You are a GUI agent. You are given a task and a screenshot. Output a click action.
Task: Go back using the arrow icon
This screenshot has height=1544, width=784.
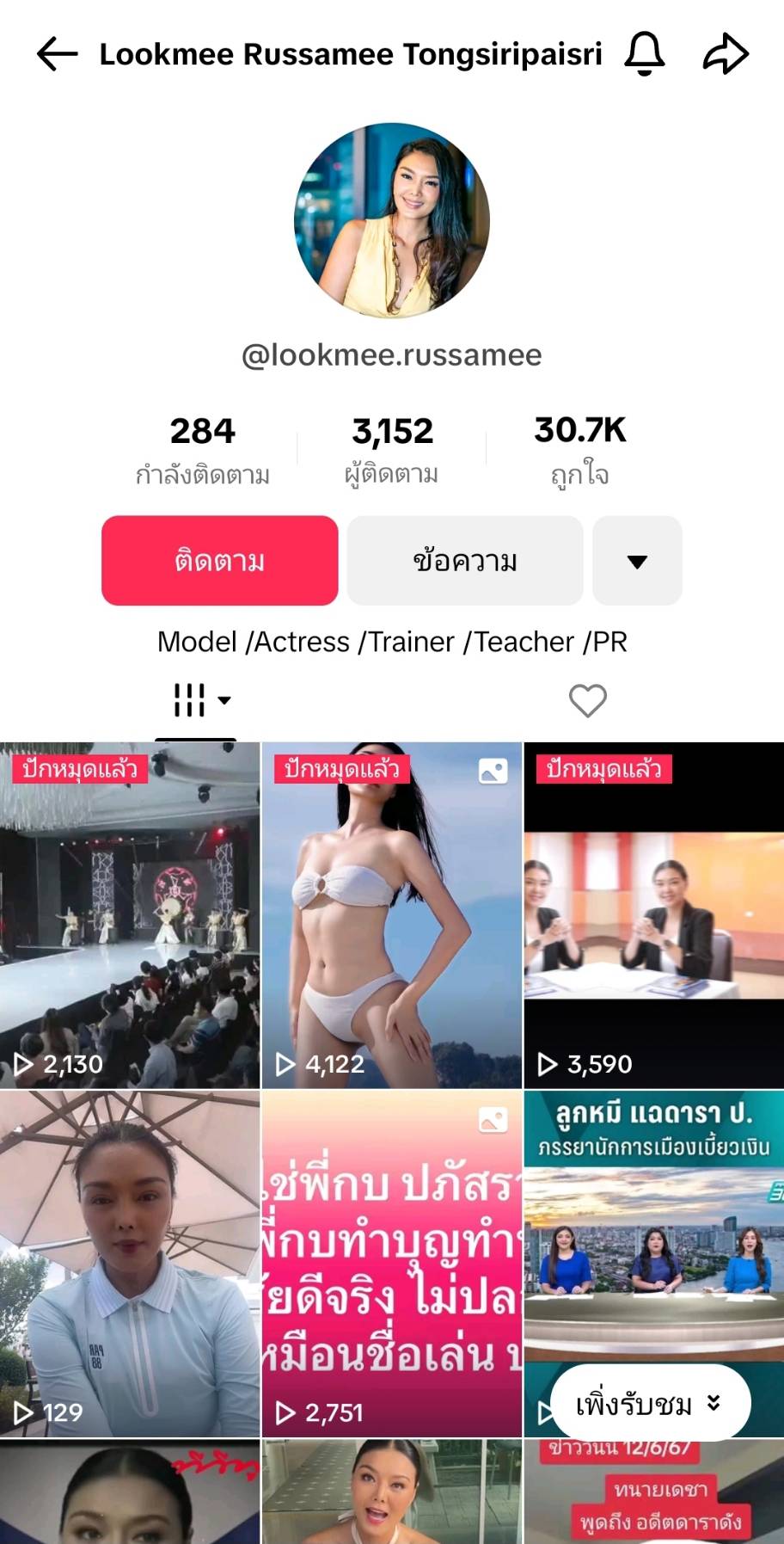[58, 54]
